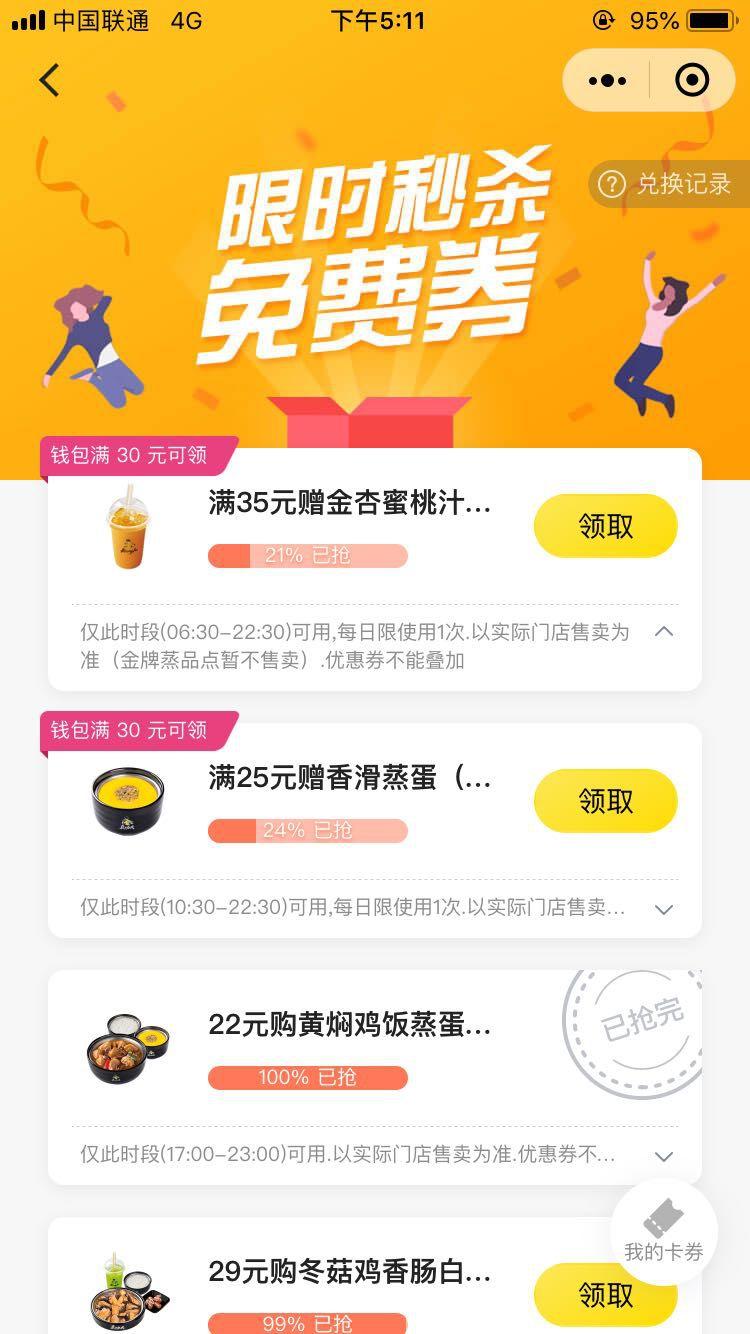
Task: Go back using the top-left arrow
Action: [x=49, y=80]
